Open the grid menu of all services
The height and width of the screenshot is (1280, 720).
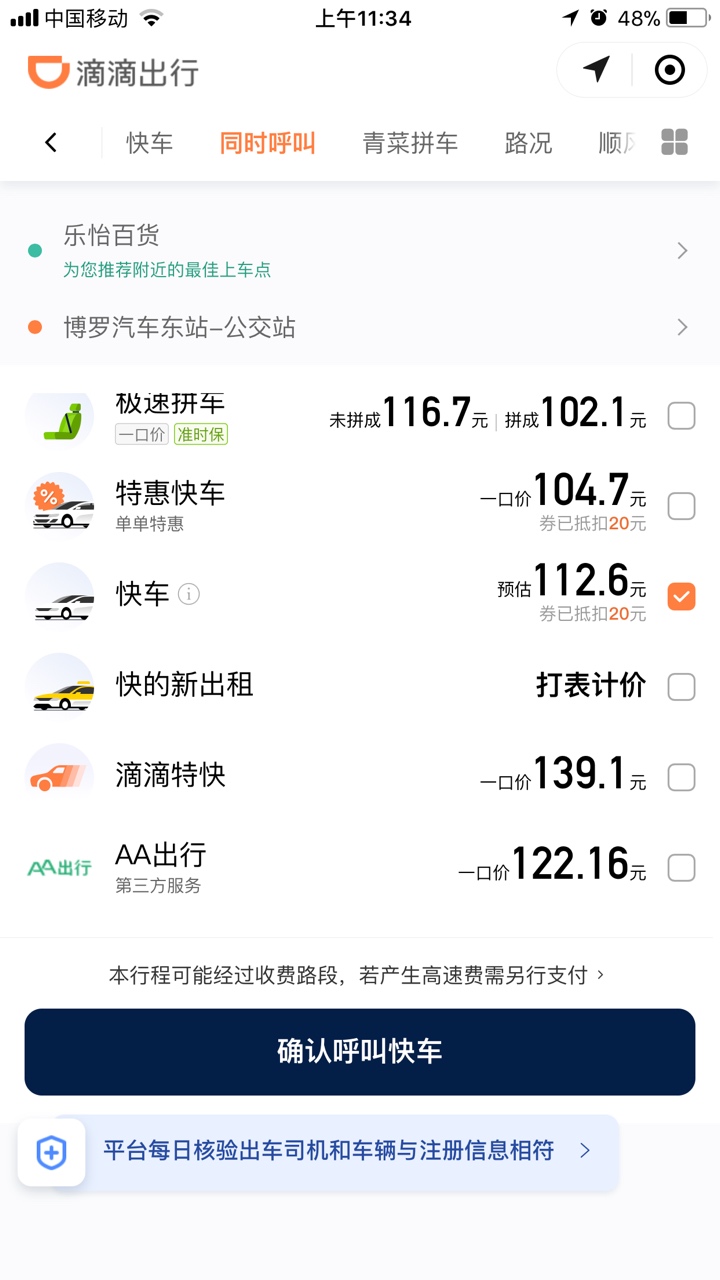675,143
